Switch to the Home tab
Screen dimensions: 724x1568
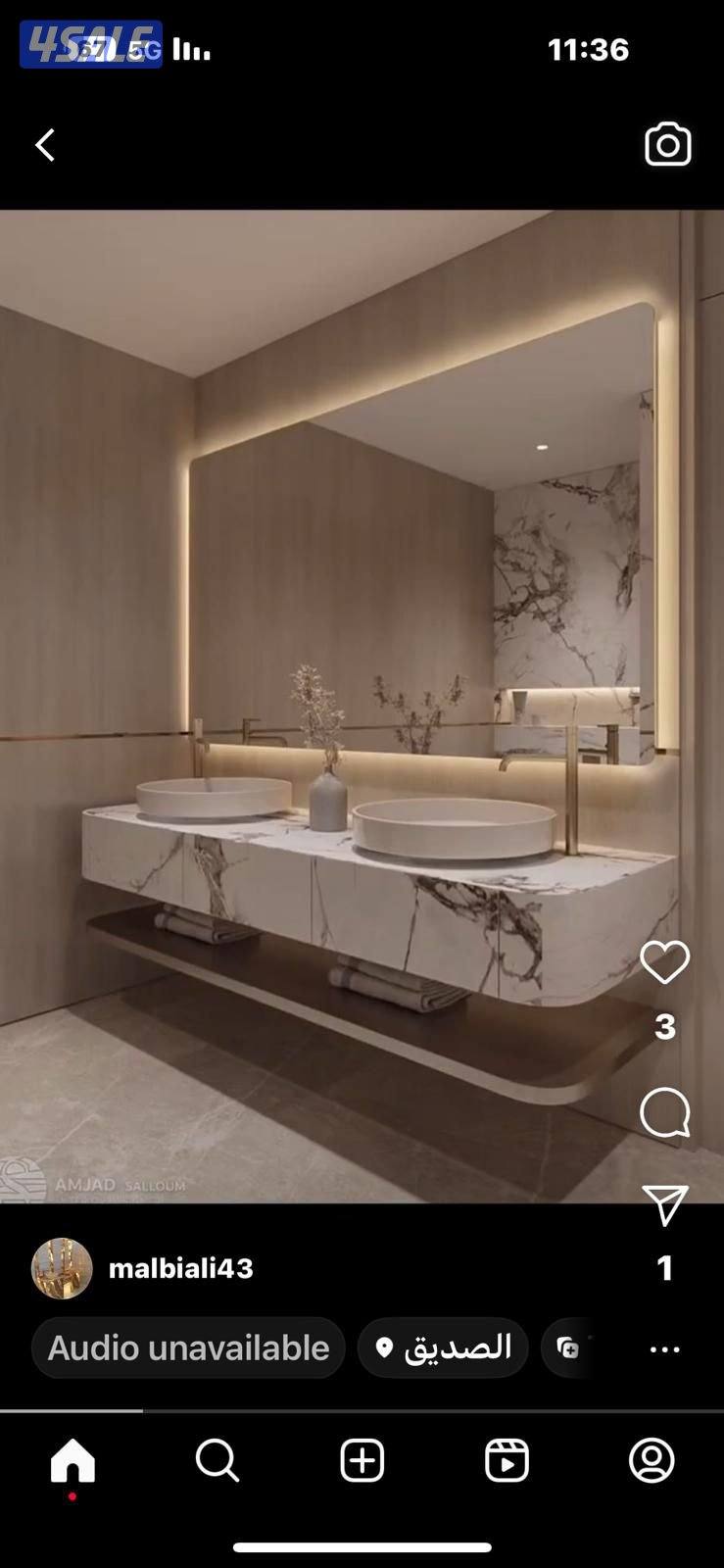tap(72, 1461)
